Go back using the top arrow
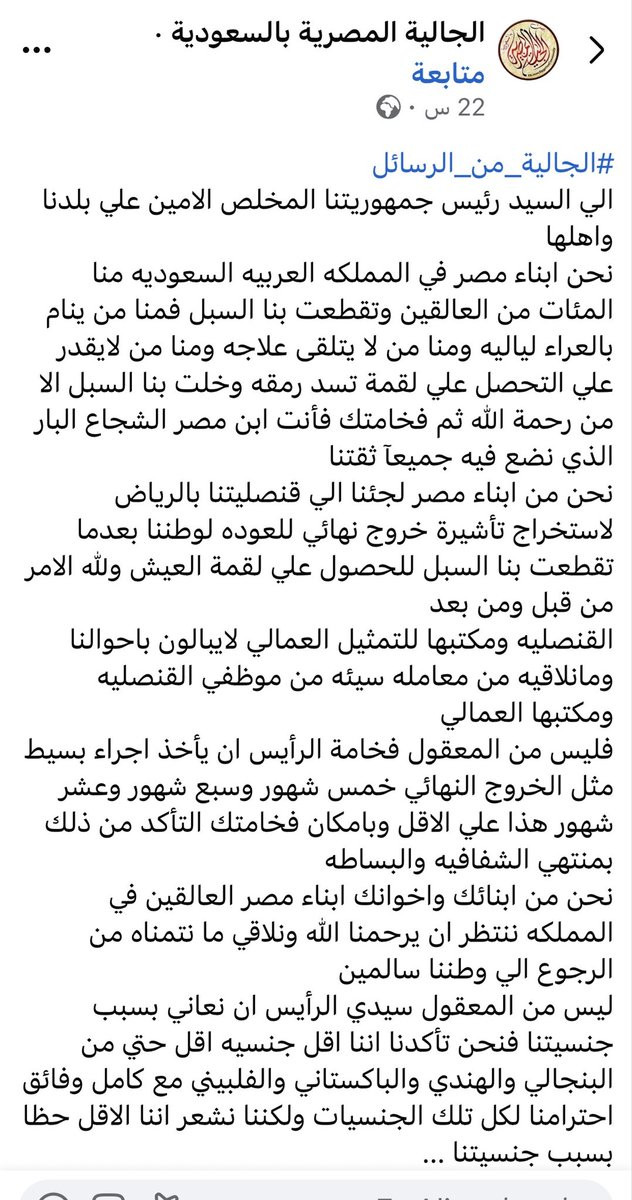 click(598, 49)
